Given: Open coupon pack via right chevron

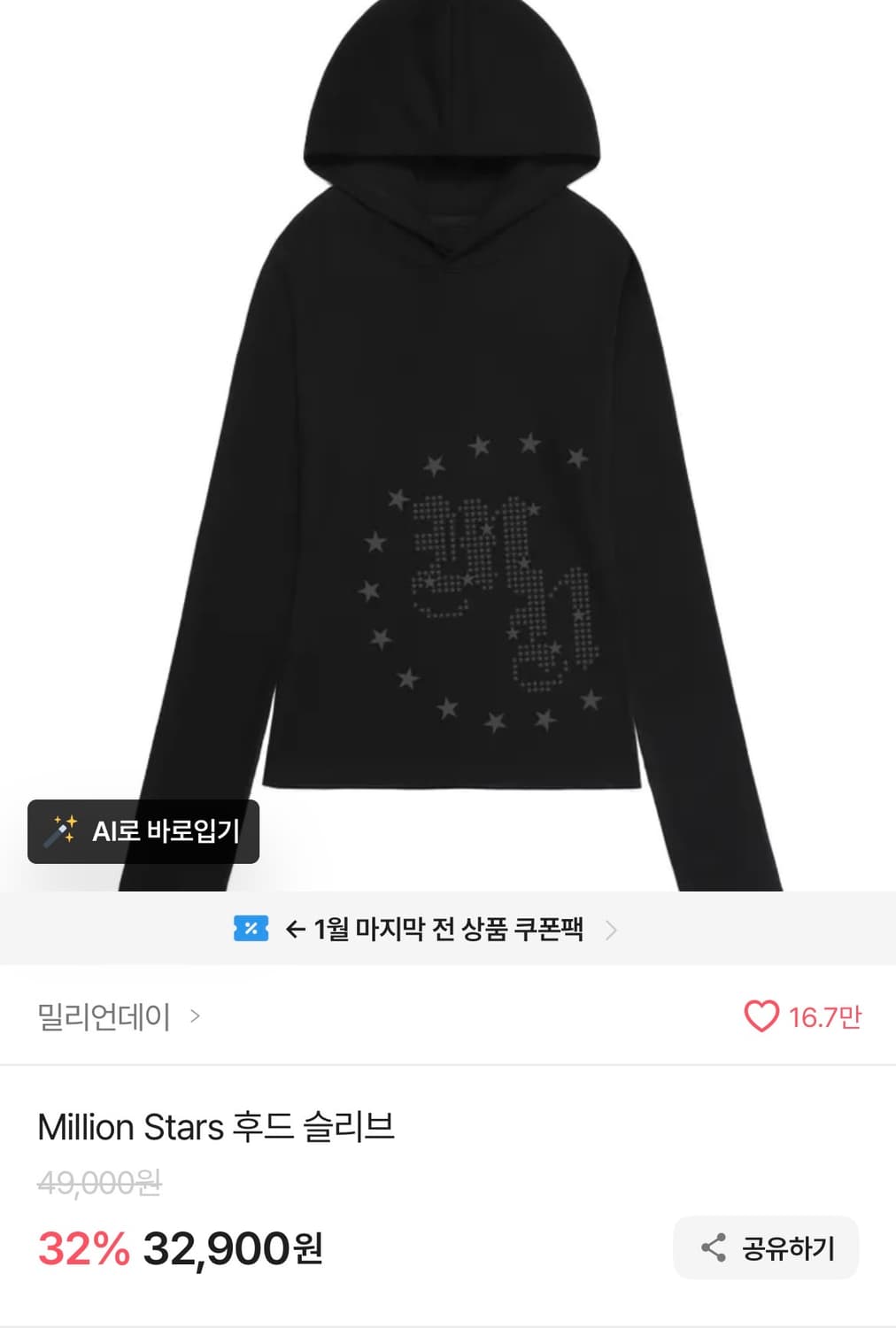Looking at the screenshot, I should (x=611, y=930).
